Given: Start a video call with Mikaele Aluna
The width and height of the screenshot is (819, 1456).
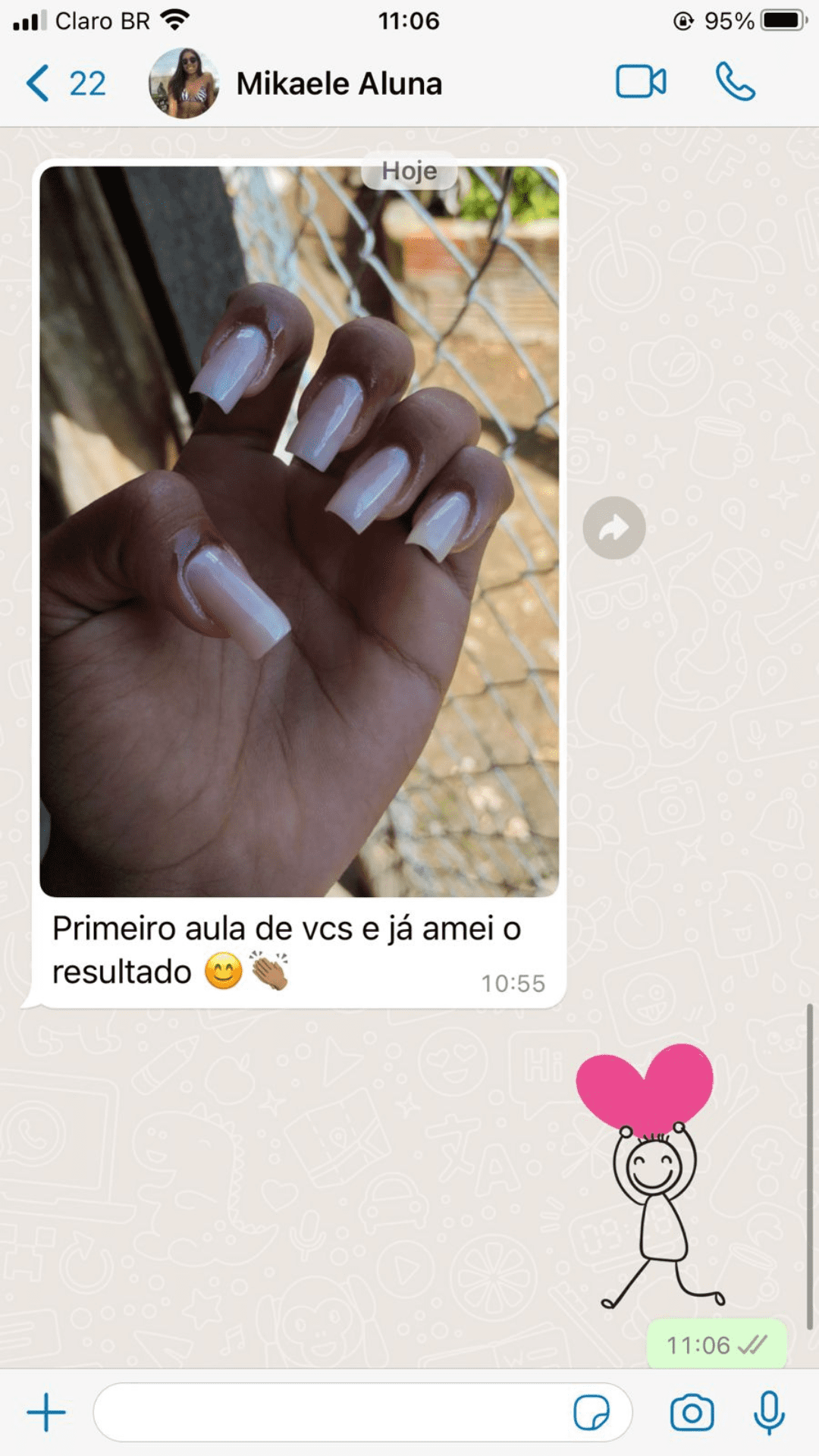Looking at the screenshot, I should pyautogui.click(x=641, y=82).
